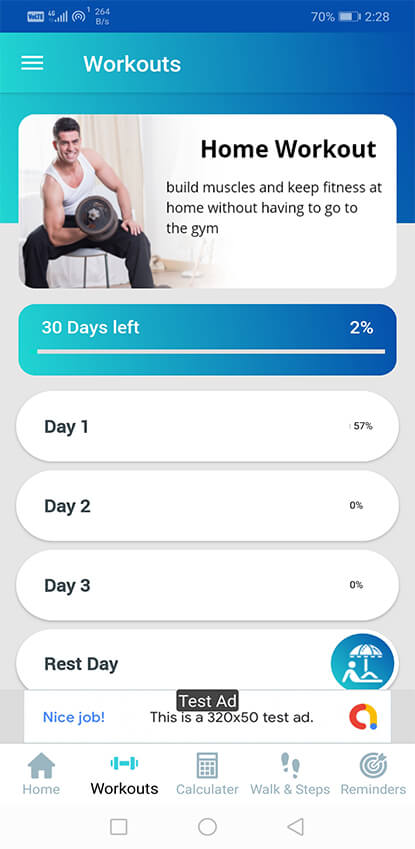This screenshot has width=415, height=849.
Task: Open the Reminders tab
Action: (373, 774)
